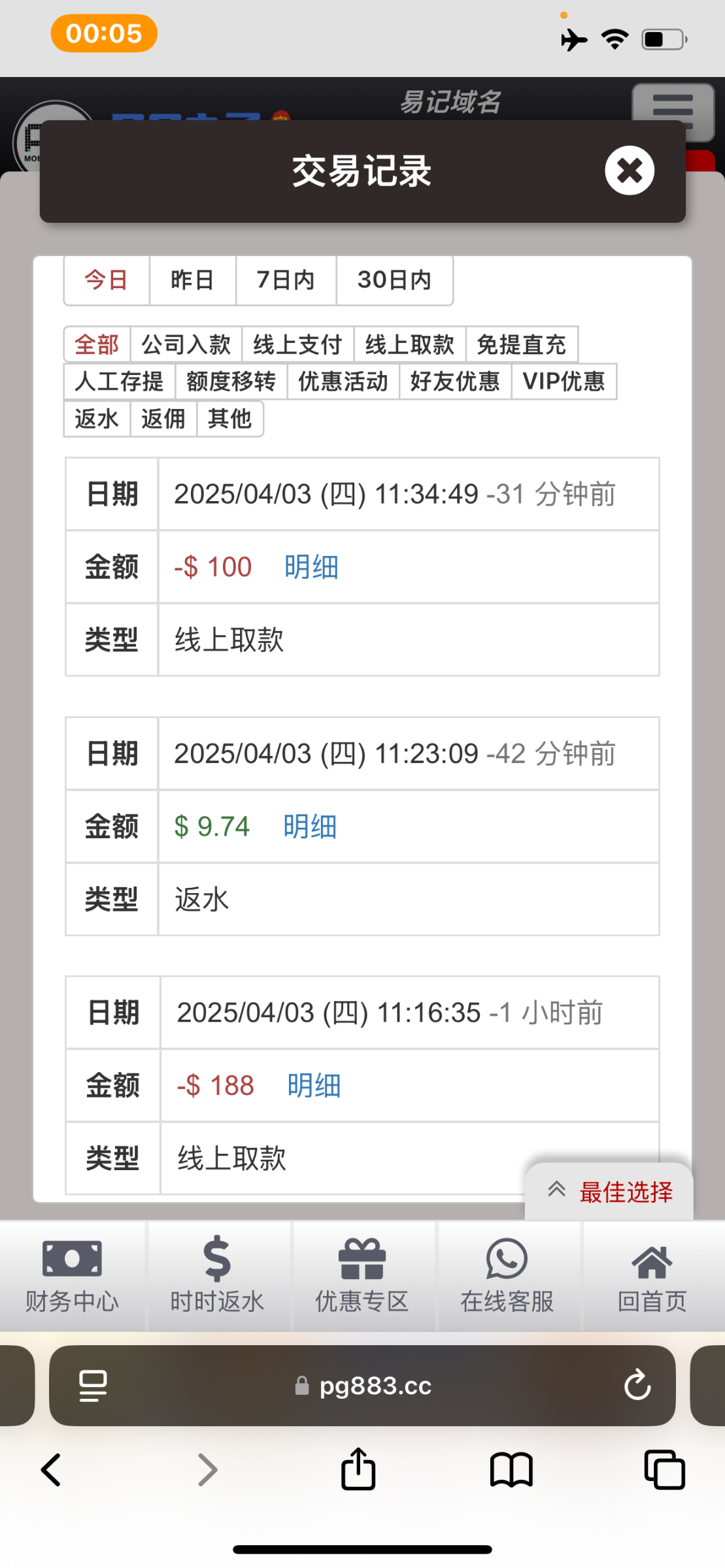Select the 7日内 date range
The image size is (725, 1568).
pyautogui.click(x=286, y=280)
